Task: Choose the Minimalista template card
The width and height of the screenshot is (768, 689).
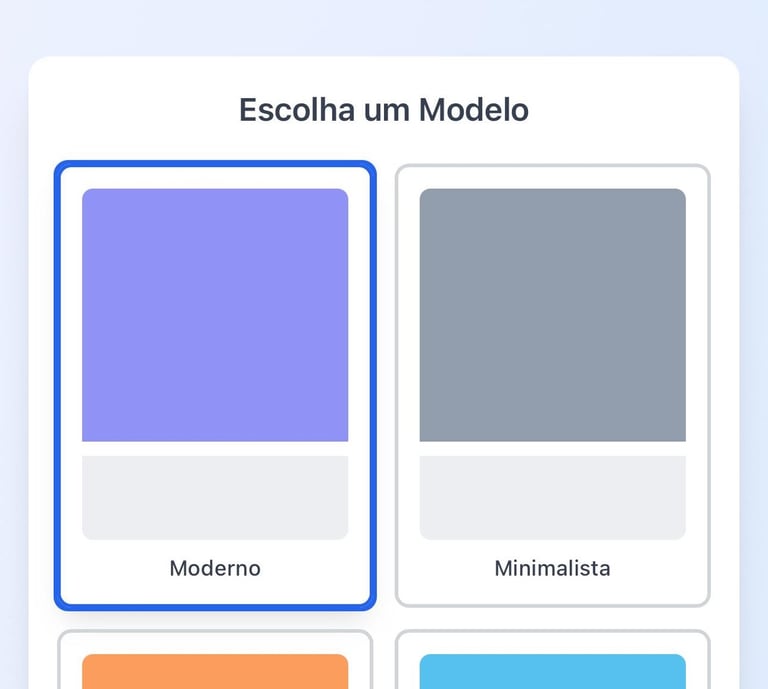Action: coord(552,385)
